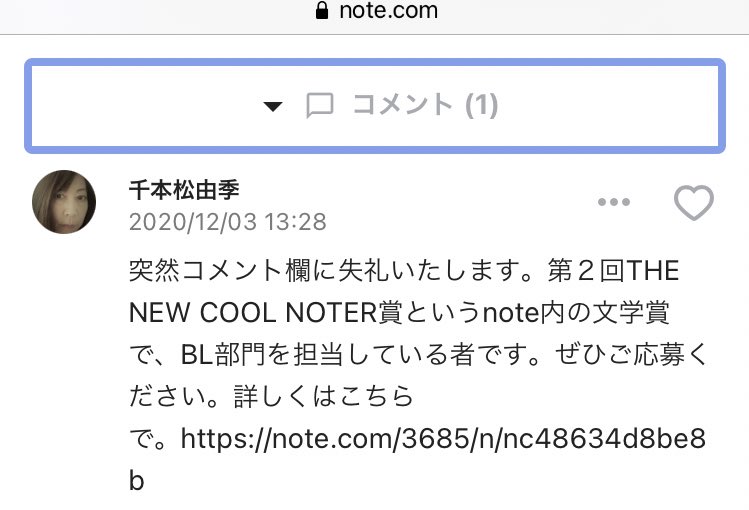Viewport: 749px width, 510px height.
Task: Open the three-dot menu on the comment
Action: 613,202
